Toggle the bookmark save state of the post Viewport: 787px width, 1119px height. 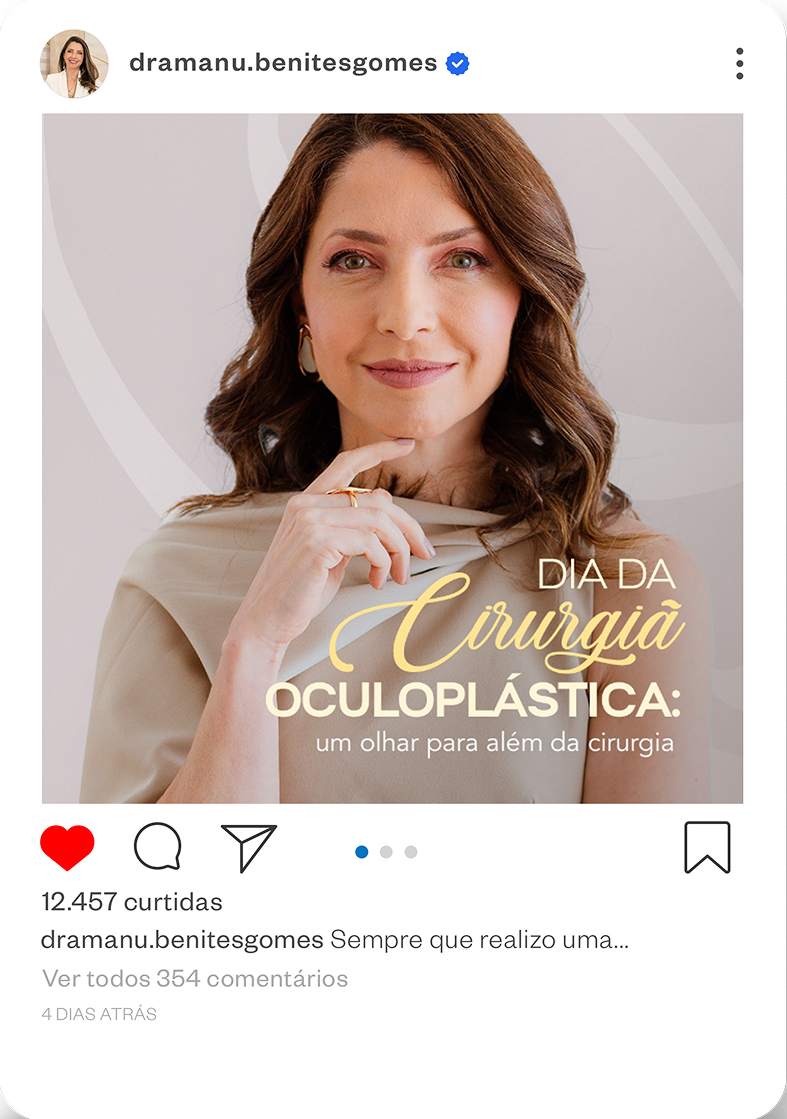pyautogui.click(x=709, y=849)
